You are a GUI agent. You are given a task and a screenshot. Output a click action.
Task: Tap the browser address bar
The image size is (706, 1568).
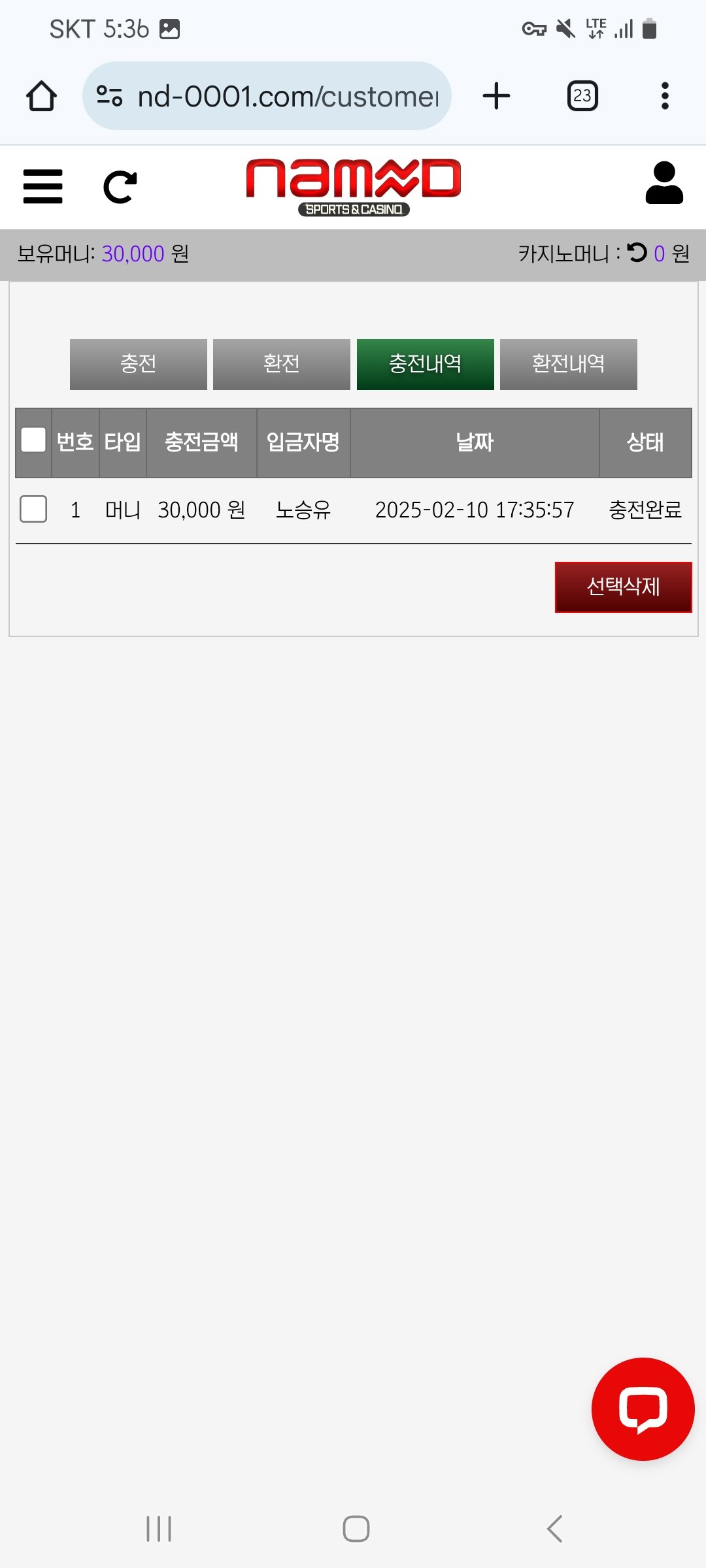(267, 96)
